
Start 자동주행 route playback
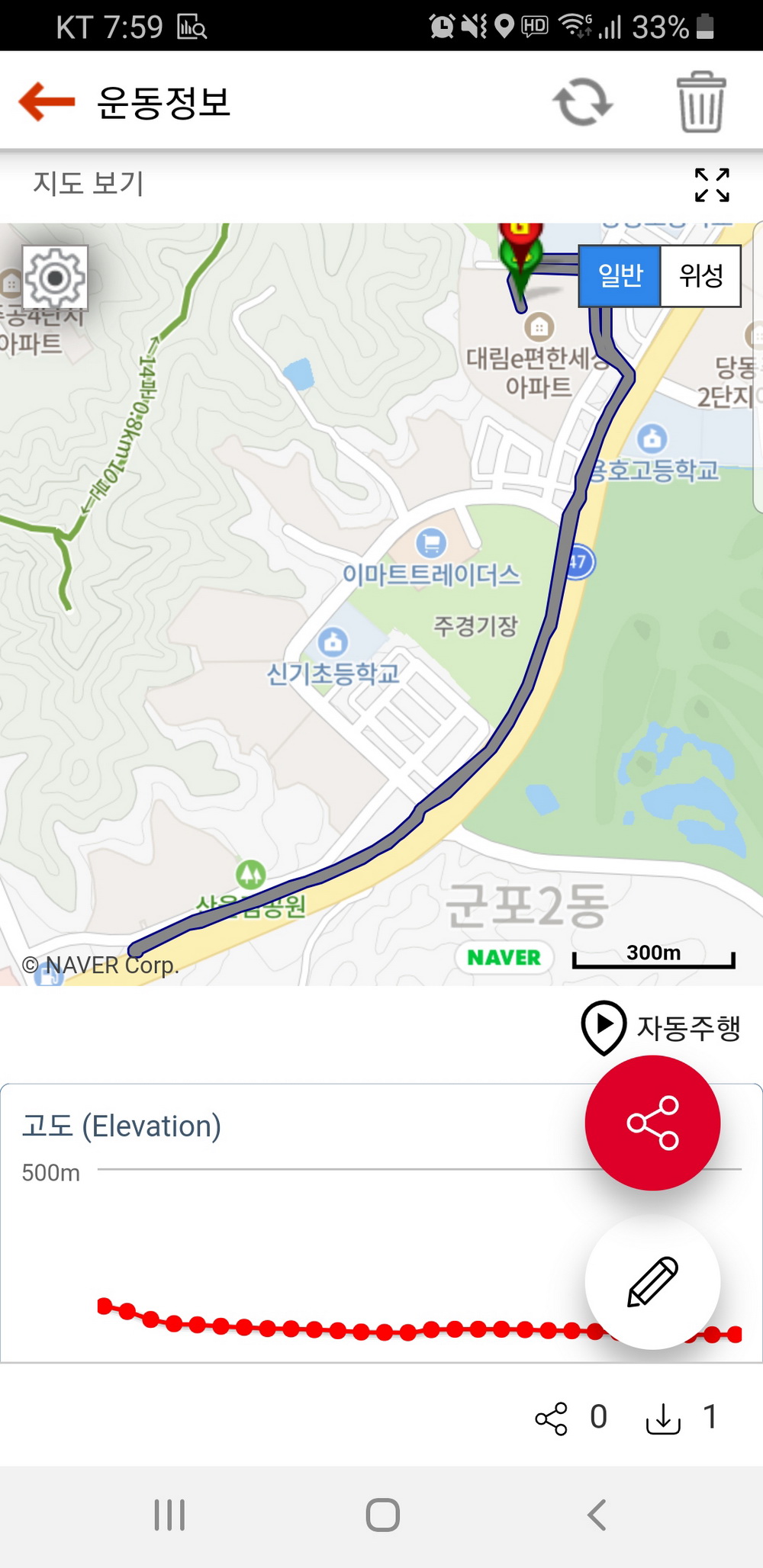coord(661,1027)
